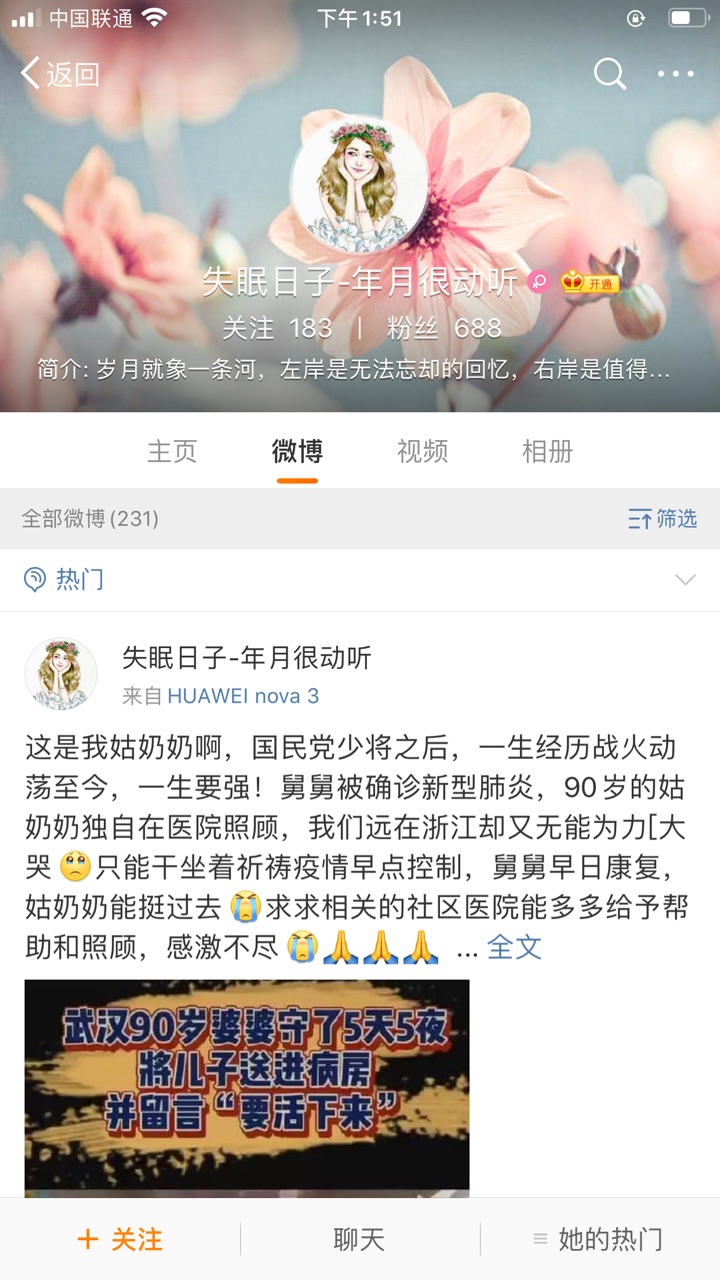Image resolution: width=720 pixels, height=1280 pixels.
Task: Switch to the 视频 tab
Action: [x=422, y=451]
